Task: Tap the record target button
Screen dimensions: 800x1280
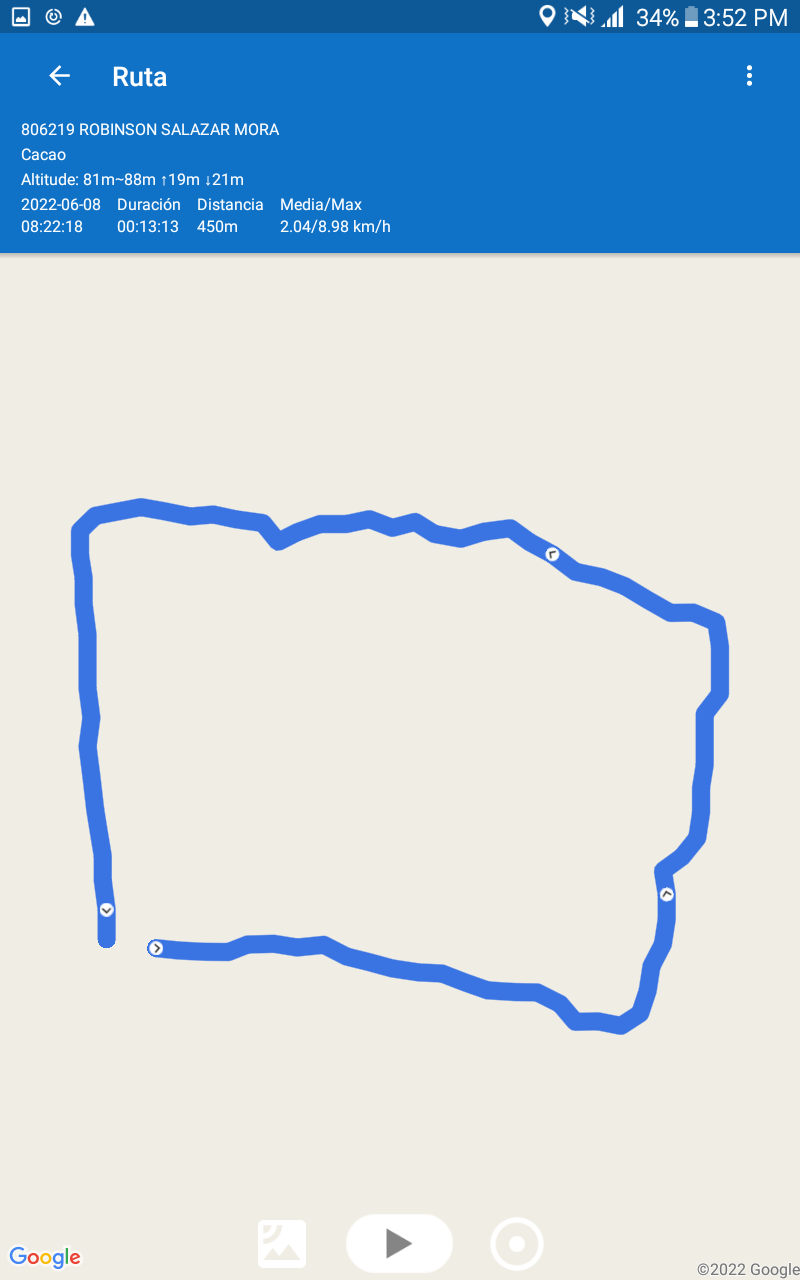Action: [x=517, y=1244]
